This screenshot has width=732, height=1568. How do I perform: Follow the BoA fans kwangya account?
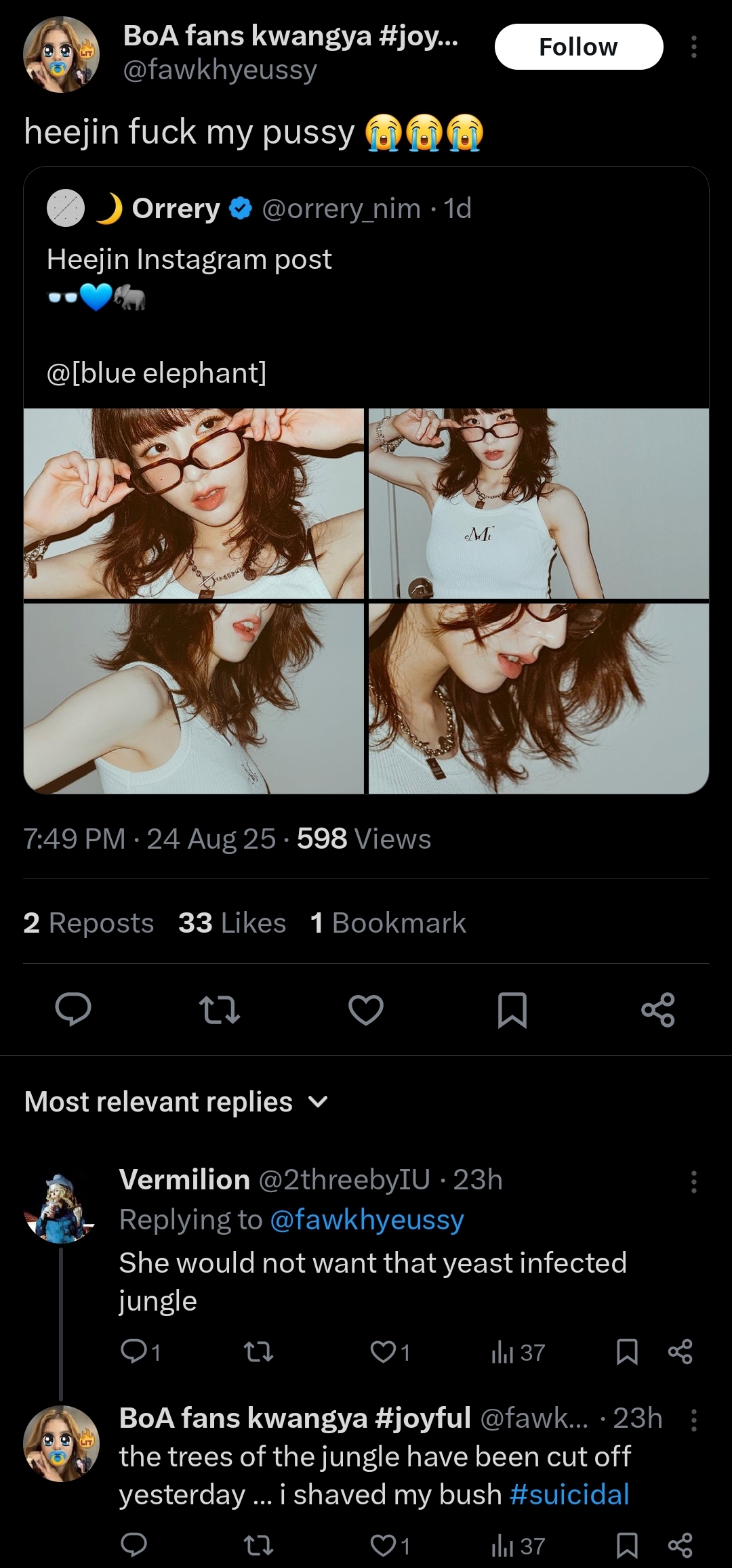[x=578, y=47]
